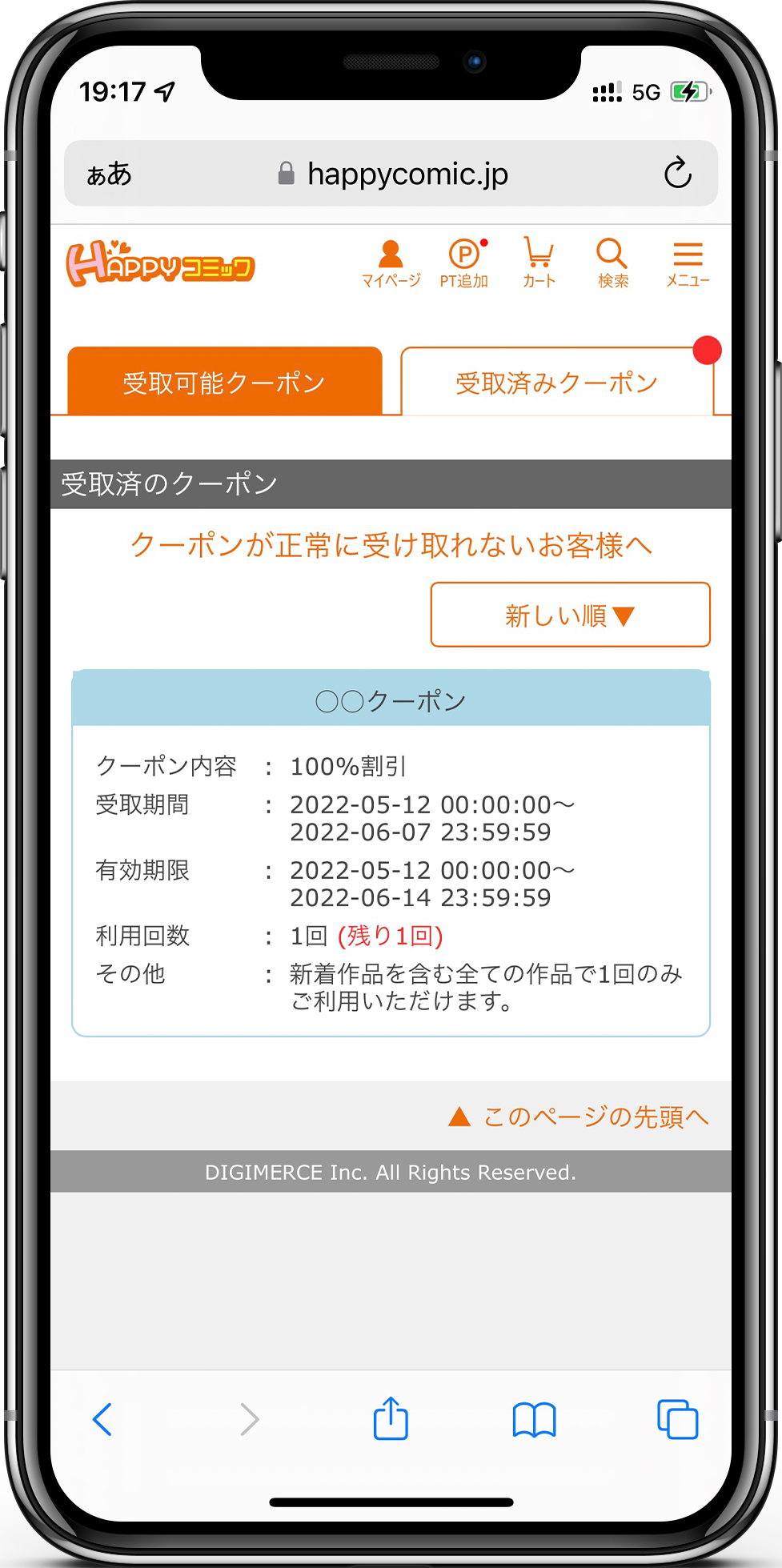
Task: Open the カート shopping cart
Action: click(x=539, y=263)
